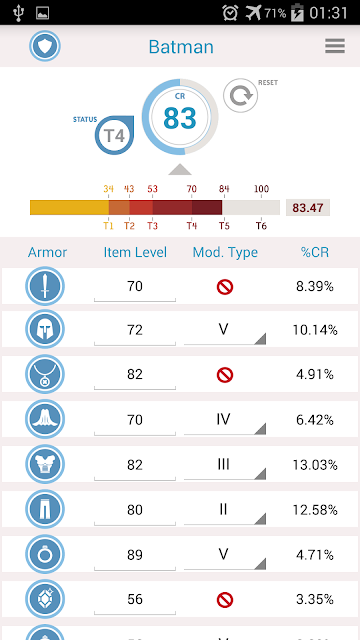Open the helmet mod type dropdown
Screen dimensions: 360x640
click(x=225, y=331)
